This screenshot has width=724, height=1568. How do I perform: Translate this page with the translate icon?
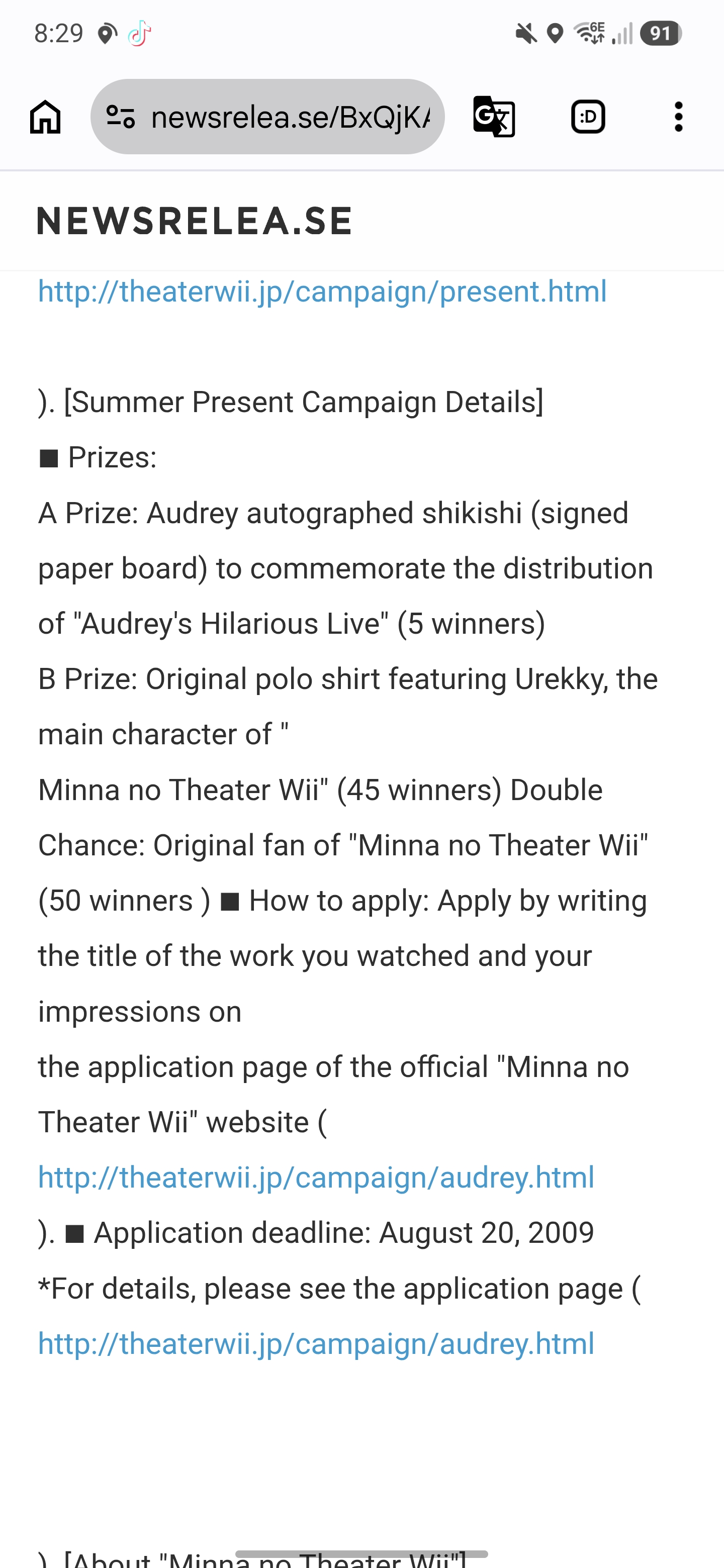point(494,116)
